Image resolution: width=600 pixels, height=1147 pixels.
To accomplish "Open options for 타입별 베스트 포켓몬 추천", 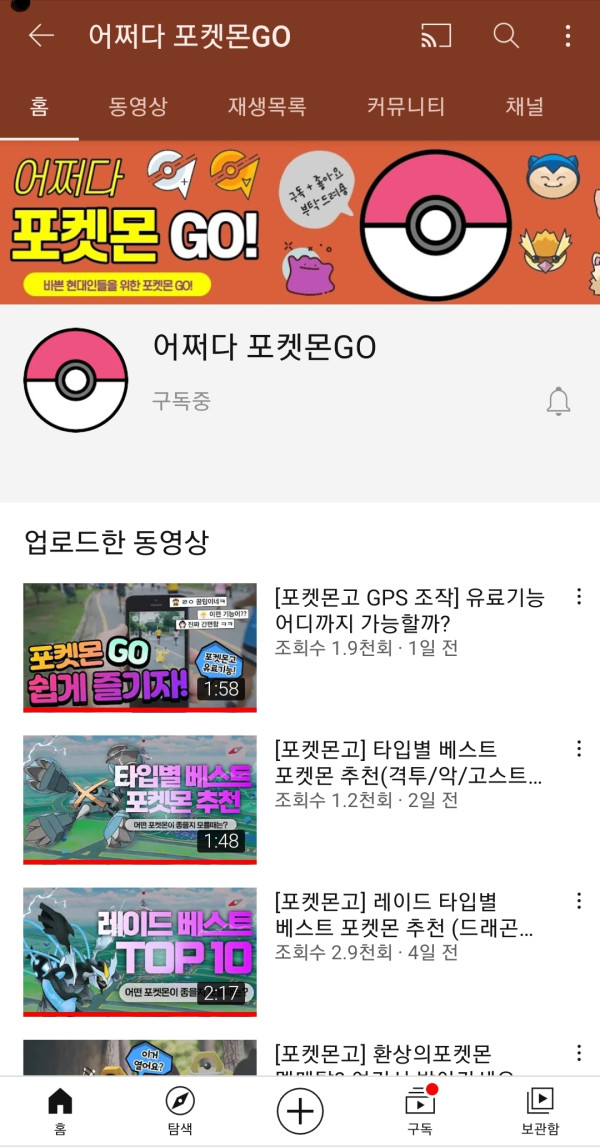I will pos(578,749).
